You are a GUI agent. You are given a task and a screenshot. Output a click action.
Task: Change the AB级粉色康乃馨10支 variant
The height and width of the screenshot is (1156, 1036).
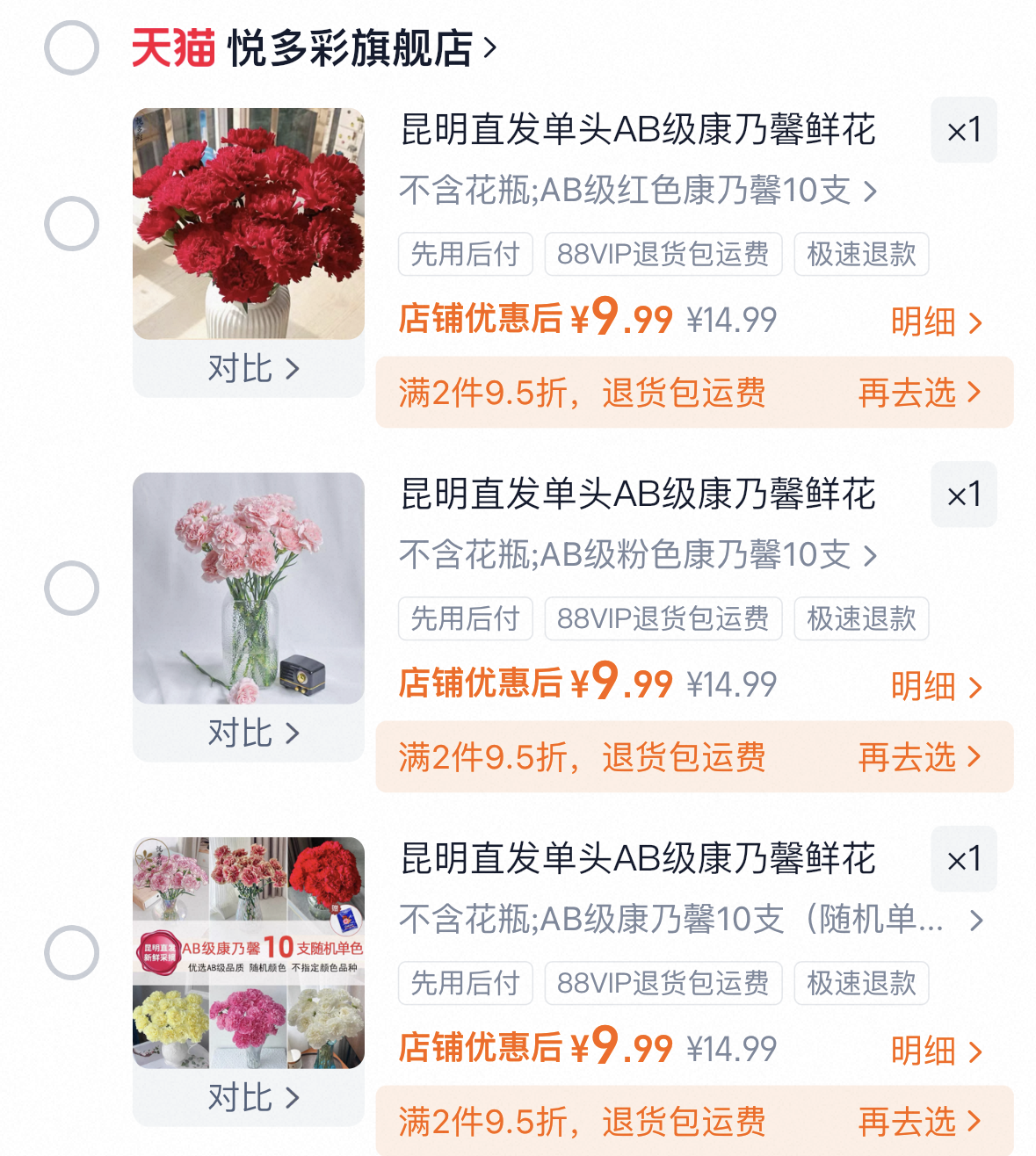pyautogui.click(x=637, y=555)
